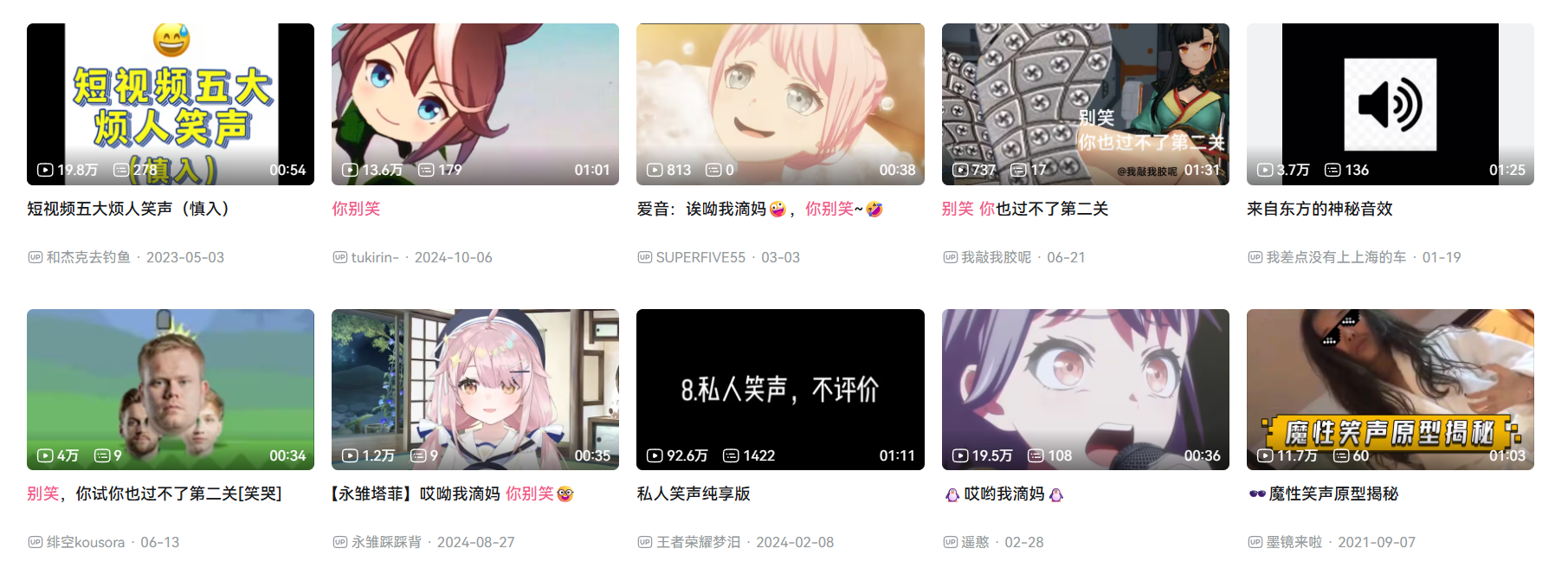Open uploader 绯空kousora's profile
The height and width of the screenshot is (568, 1568).
click(x=86, y=542)
